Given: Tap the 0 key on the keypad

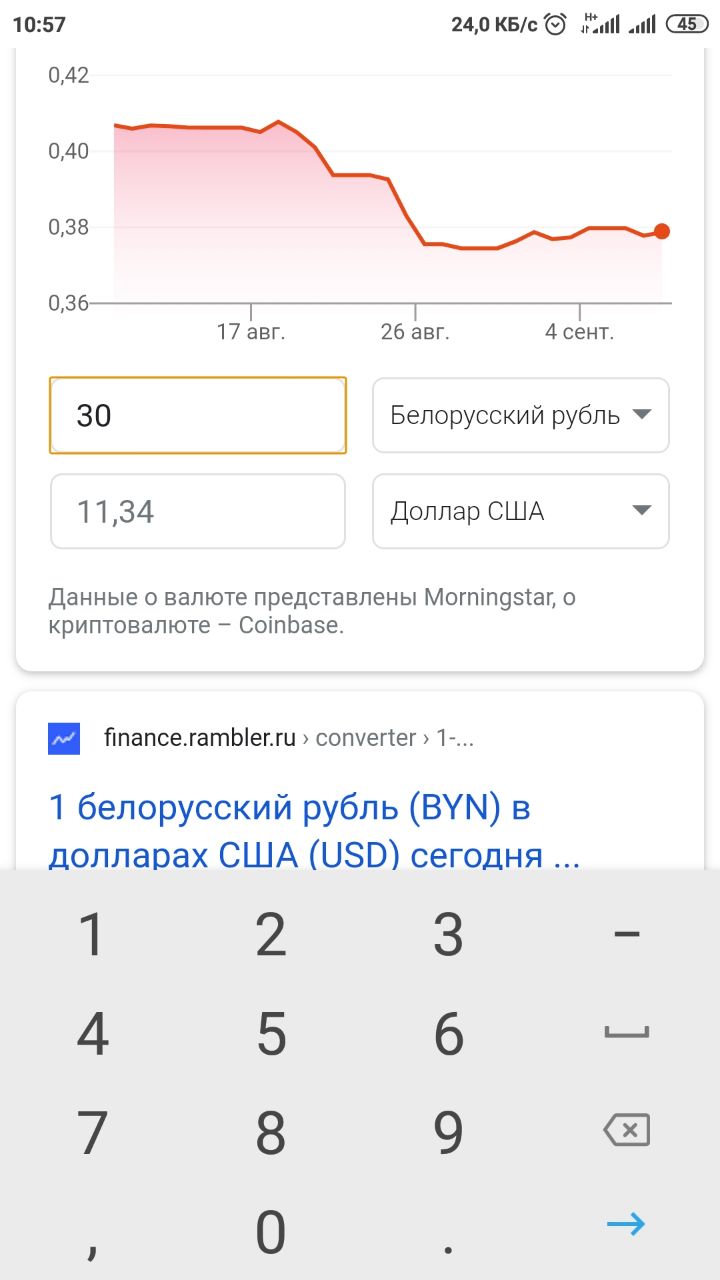Looking at the screenshot, I should coord(271,1231).
